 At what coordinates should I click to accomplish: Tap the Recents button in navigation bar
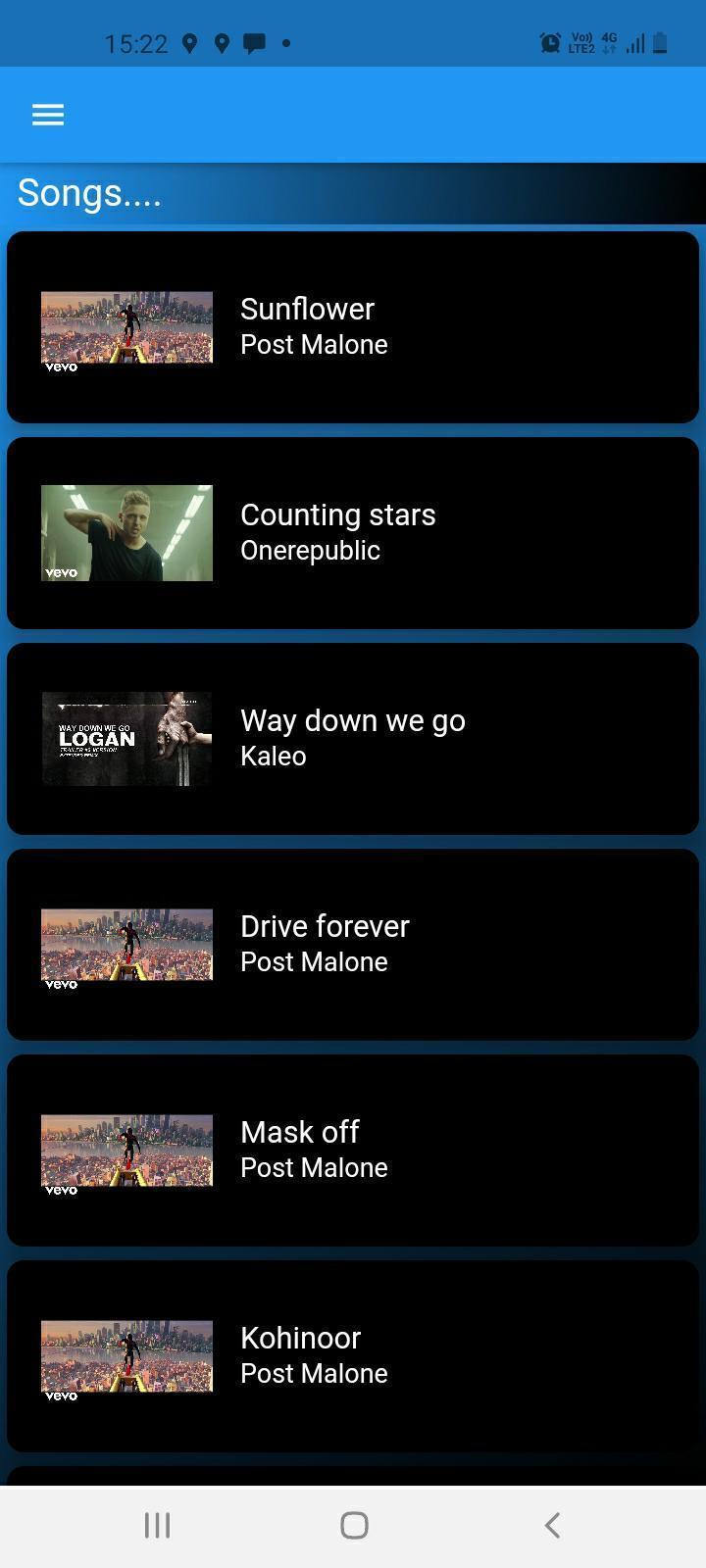tap(156, 1524)
